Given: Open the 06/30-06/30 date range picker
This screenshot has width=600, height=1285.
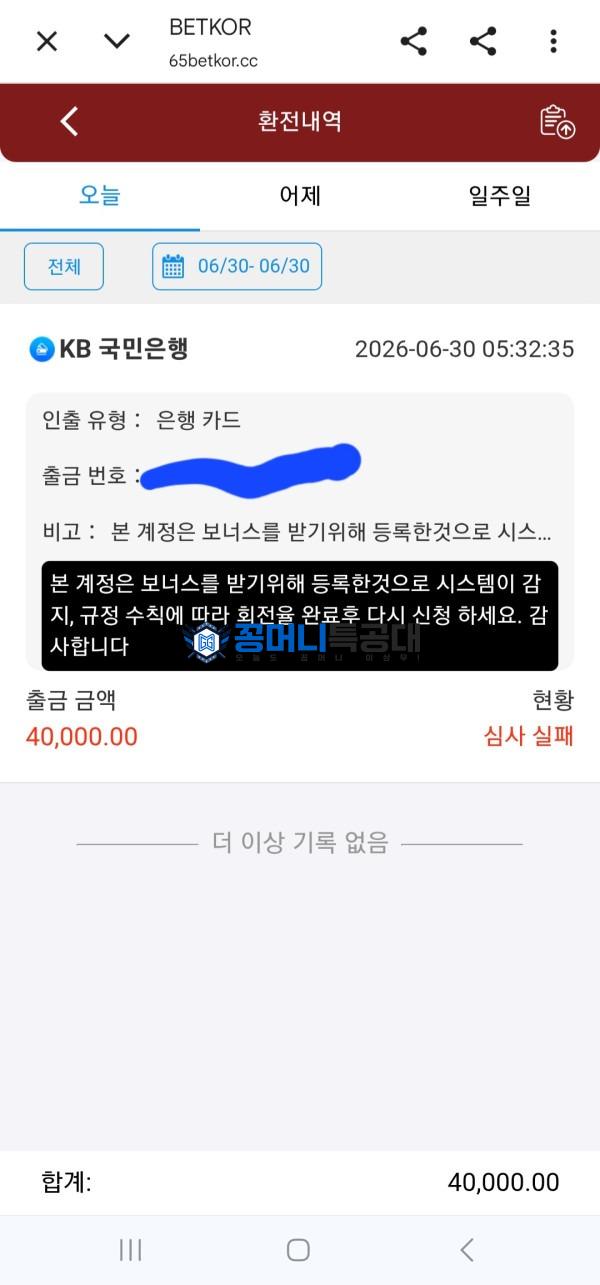Looking at the screenshot, I should coord(237,266).
